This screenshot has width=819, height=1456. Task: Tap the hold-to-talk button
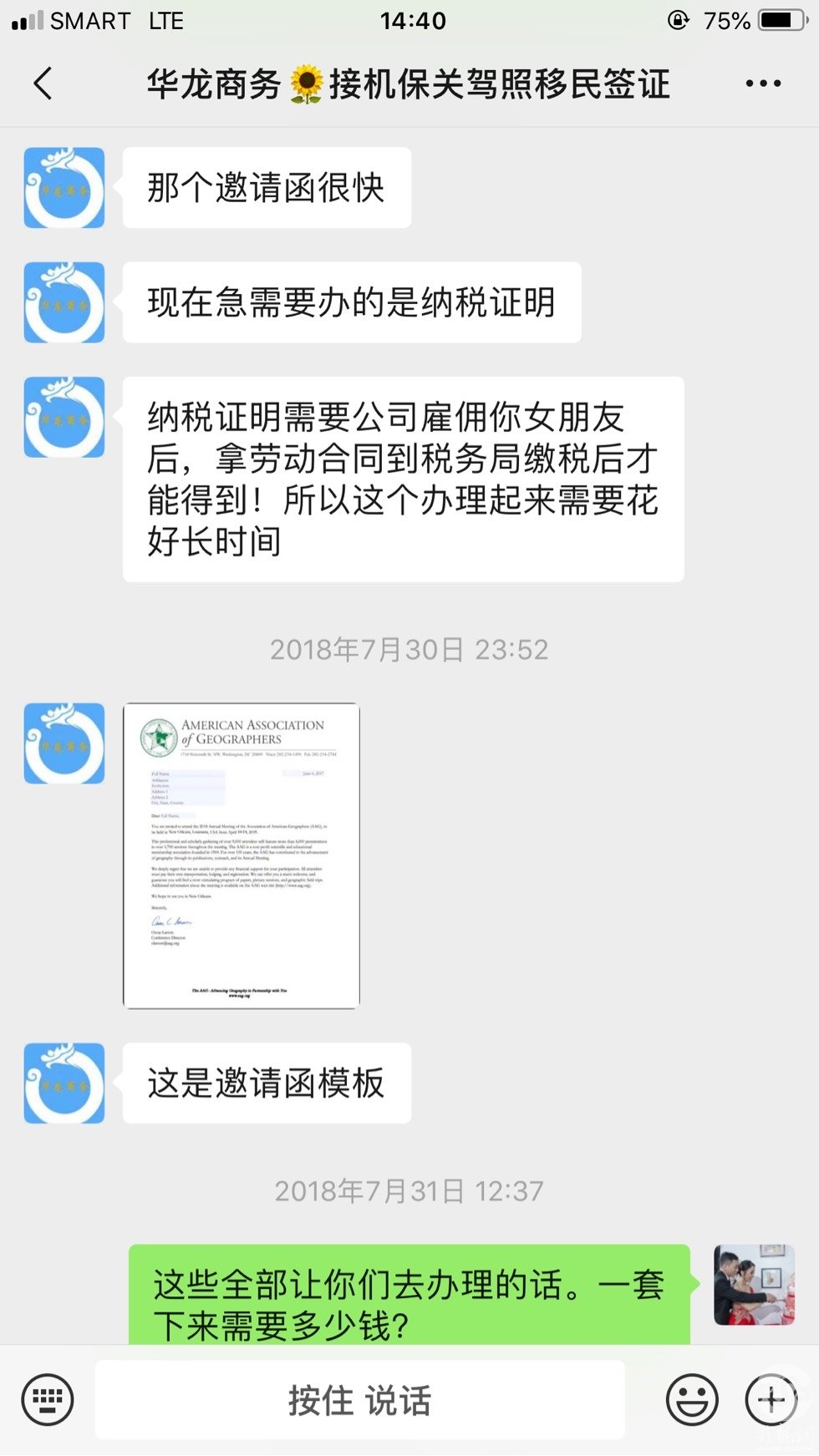[359, 1399]
